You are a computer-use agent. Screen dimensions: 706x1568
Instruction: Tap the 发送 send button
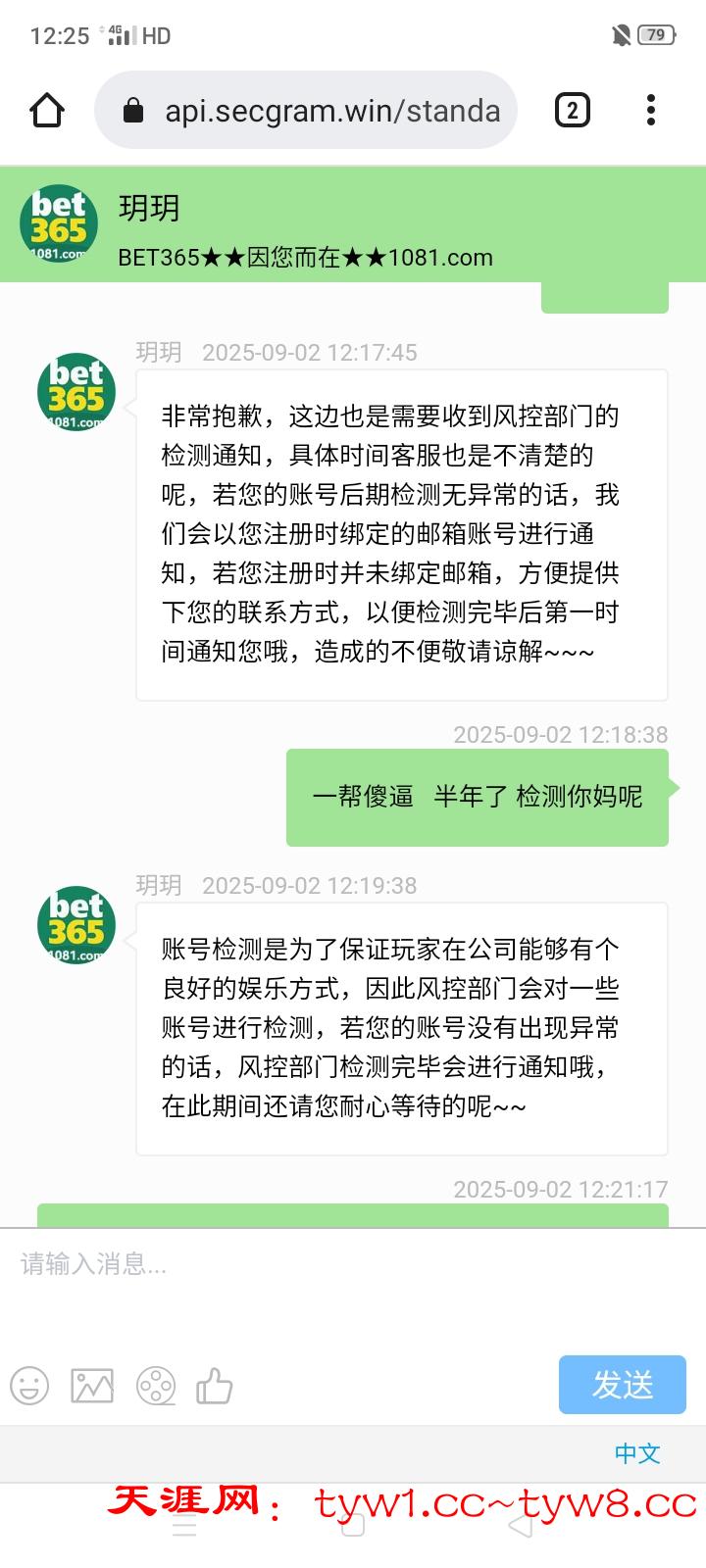[622, 1385]
